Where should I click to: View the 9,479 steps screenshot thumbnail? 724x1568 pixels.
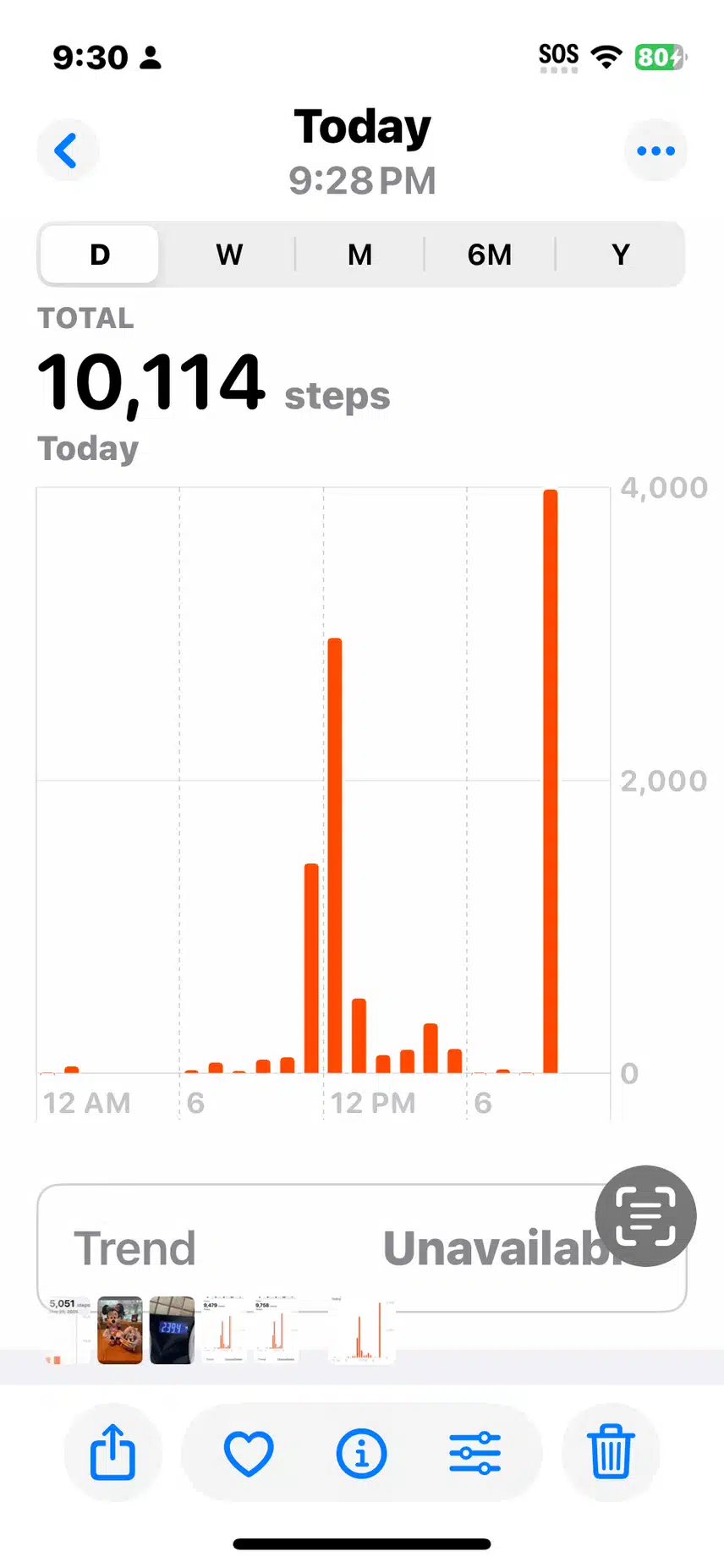pyautogui.click(x=224, y=1330)
